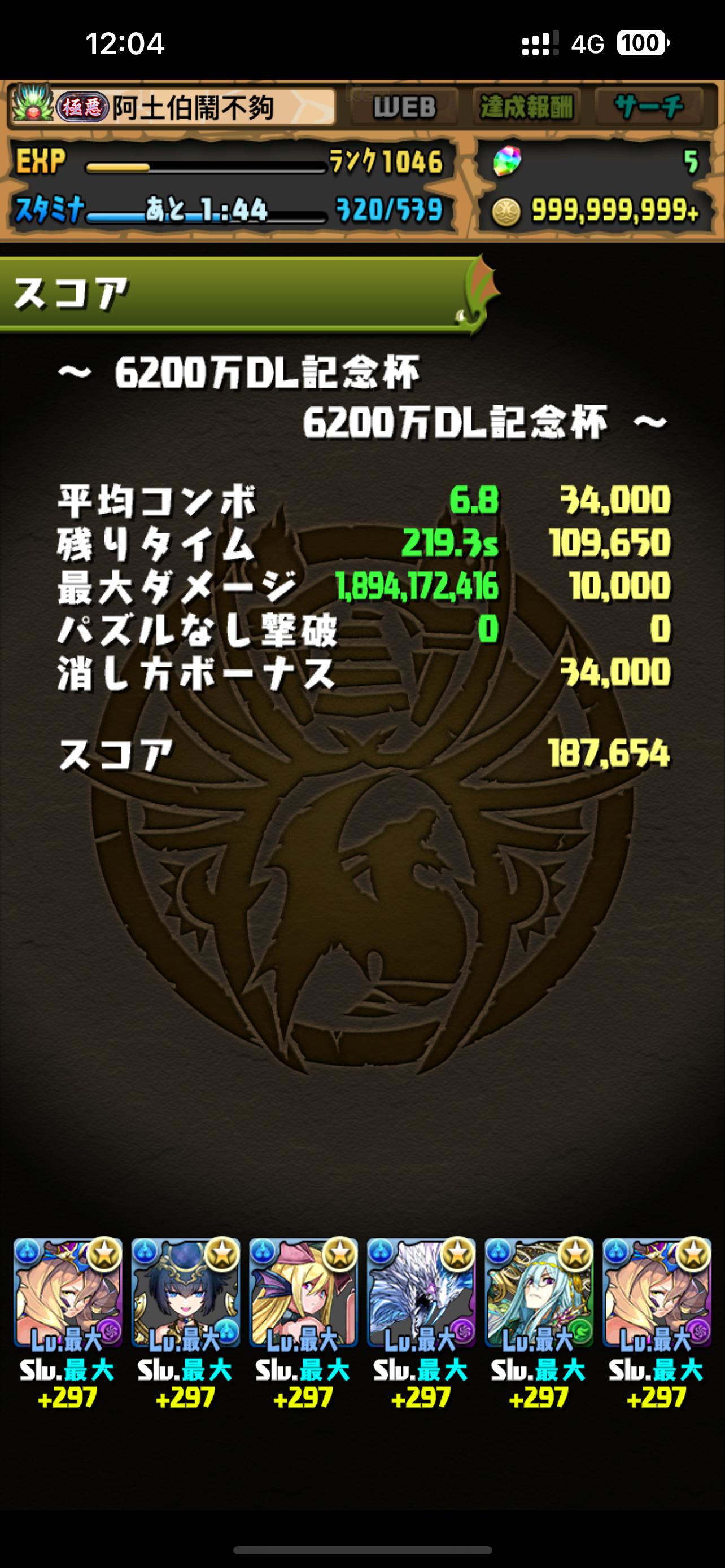Screen dimensions: 725x1568
Task: Tap the サーチ search button
Action: (x=649, y=108)
